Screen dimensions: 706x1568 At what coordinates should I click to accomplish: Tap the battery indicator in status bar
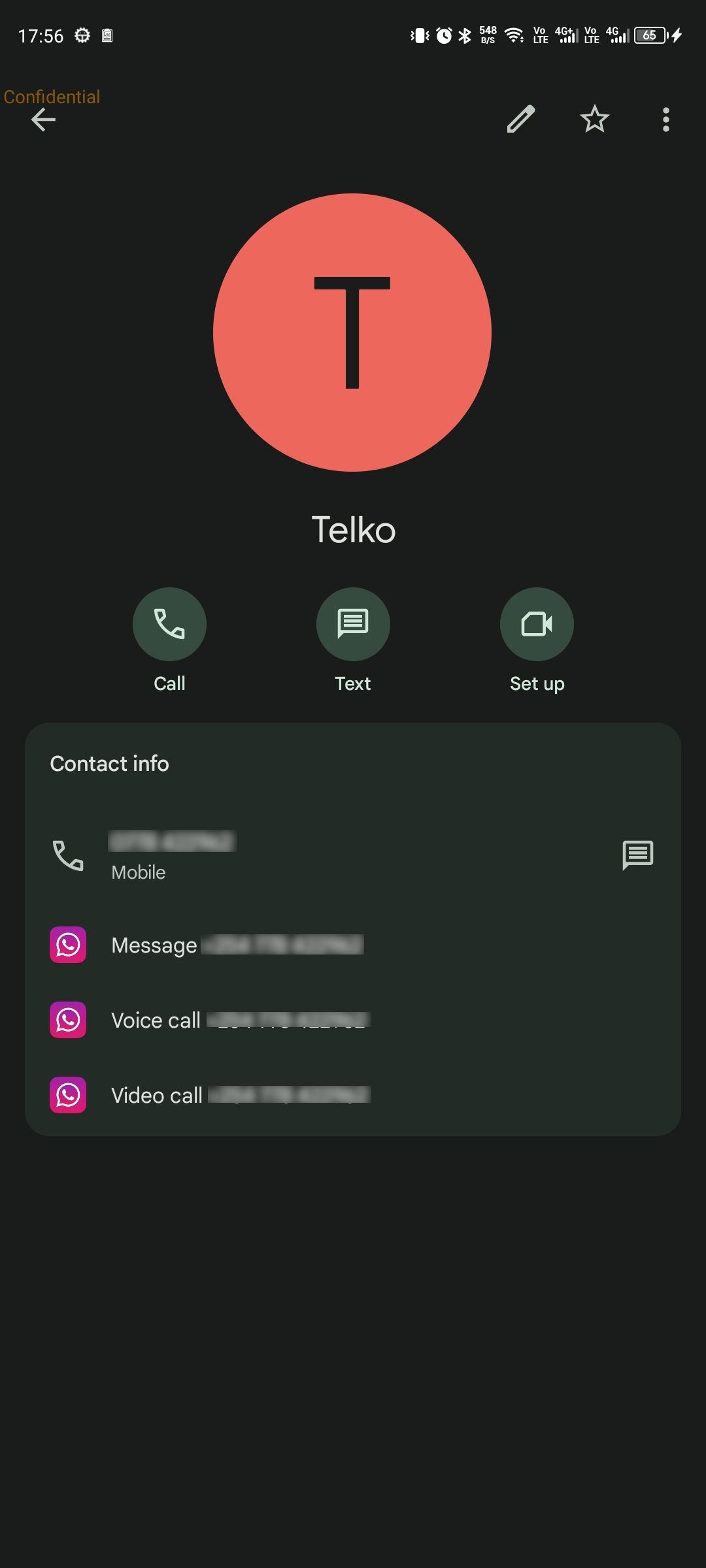click(x=649, y=36)
